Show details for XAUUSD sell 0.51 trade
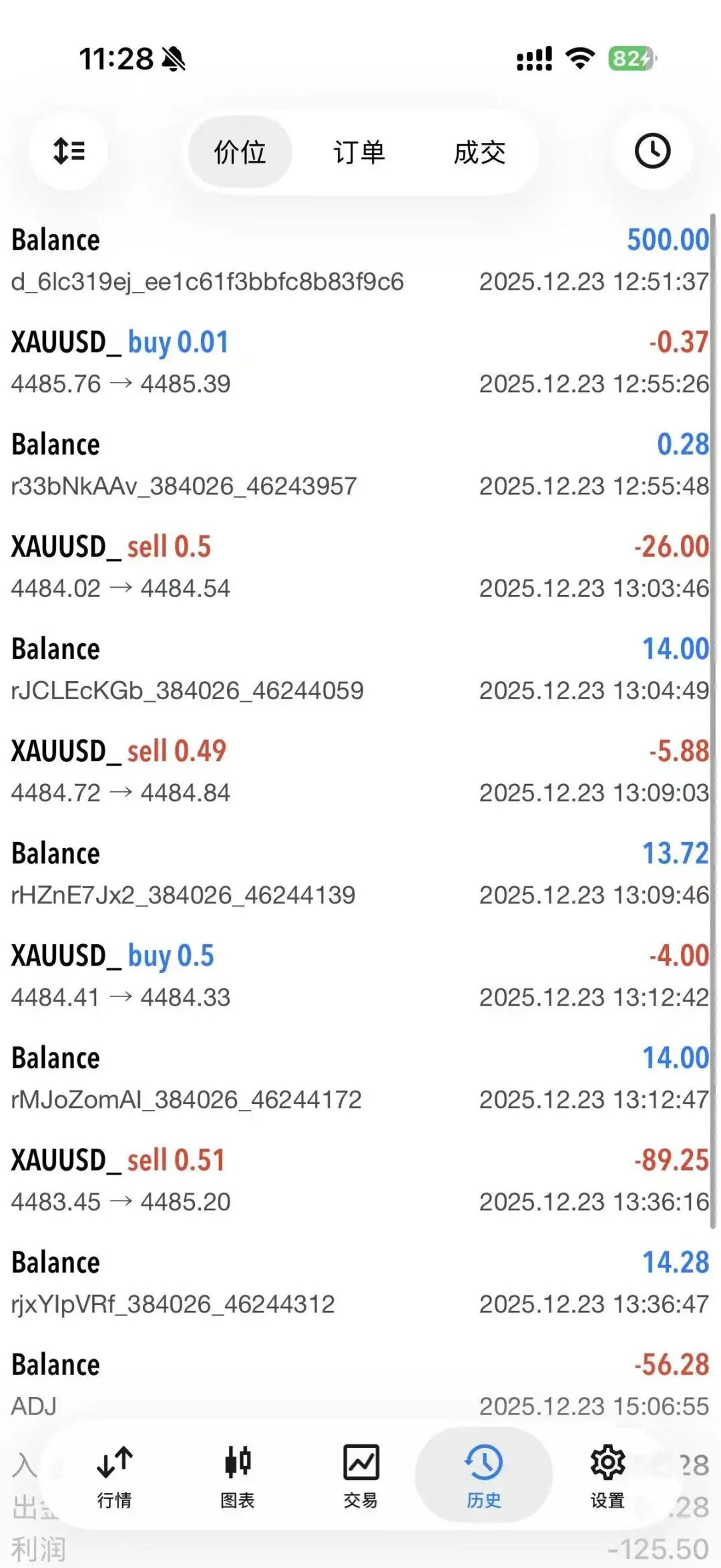 359,1179
